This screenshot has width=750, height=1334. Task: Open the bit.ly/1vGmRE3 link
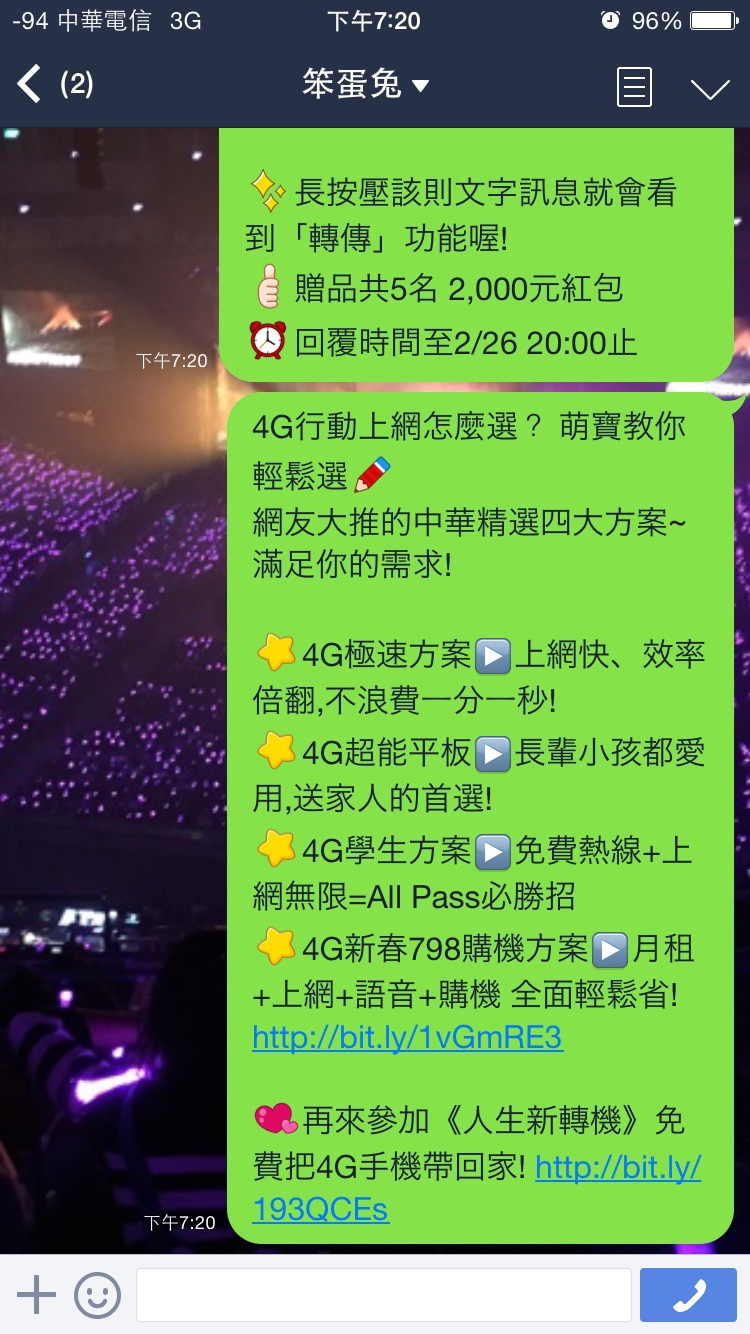click(407, 1038)
